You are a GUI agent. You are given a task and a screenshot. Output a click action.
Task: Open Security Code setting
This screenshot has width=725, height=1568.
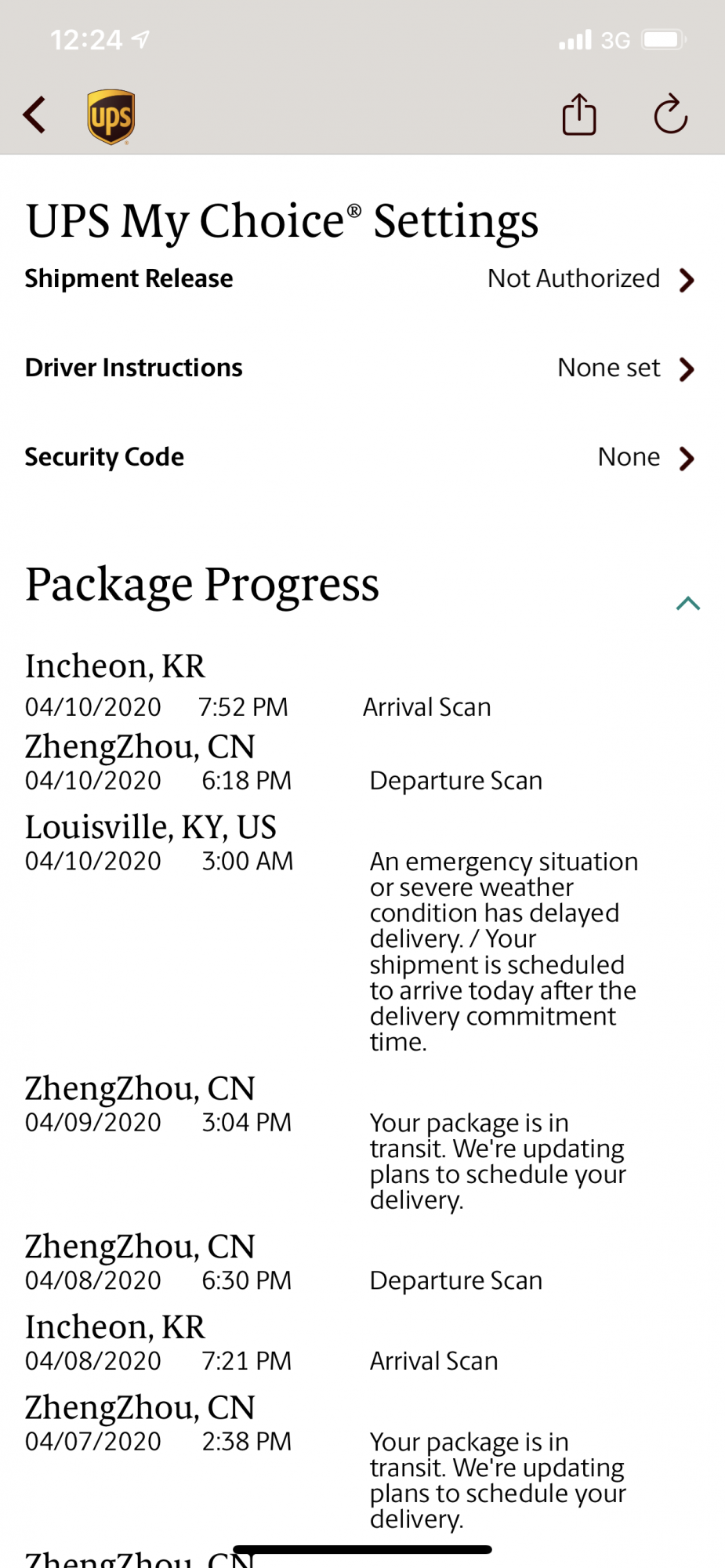362,458
